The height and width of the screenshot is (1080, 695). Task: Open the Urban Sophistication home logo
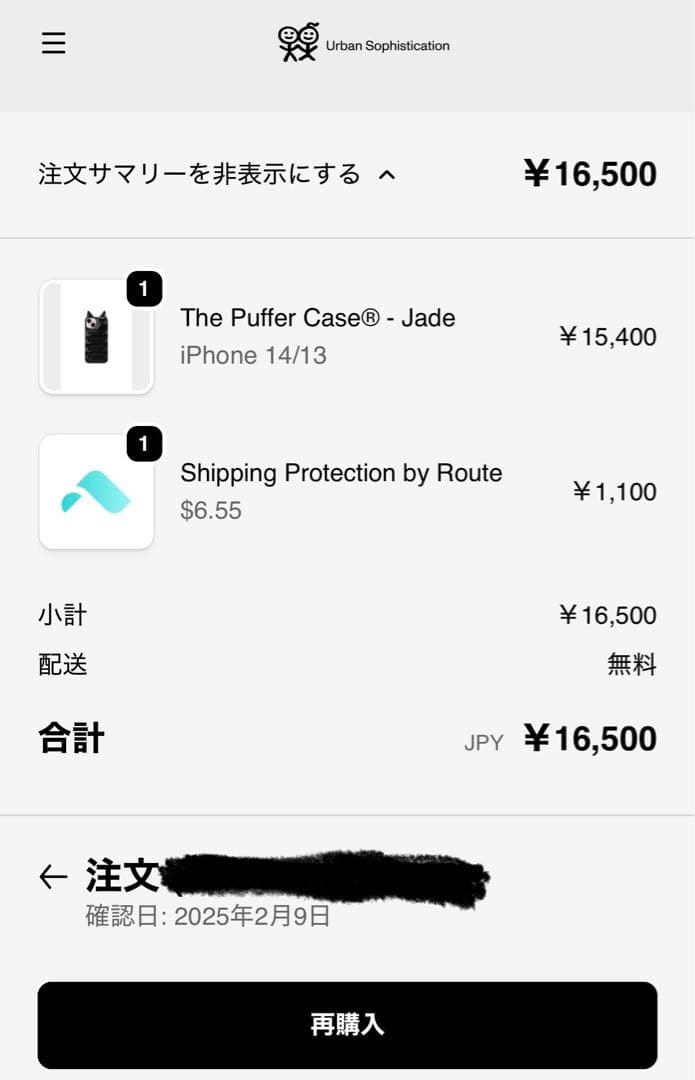click(x=363, y=43)
